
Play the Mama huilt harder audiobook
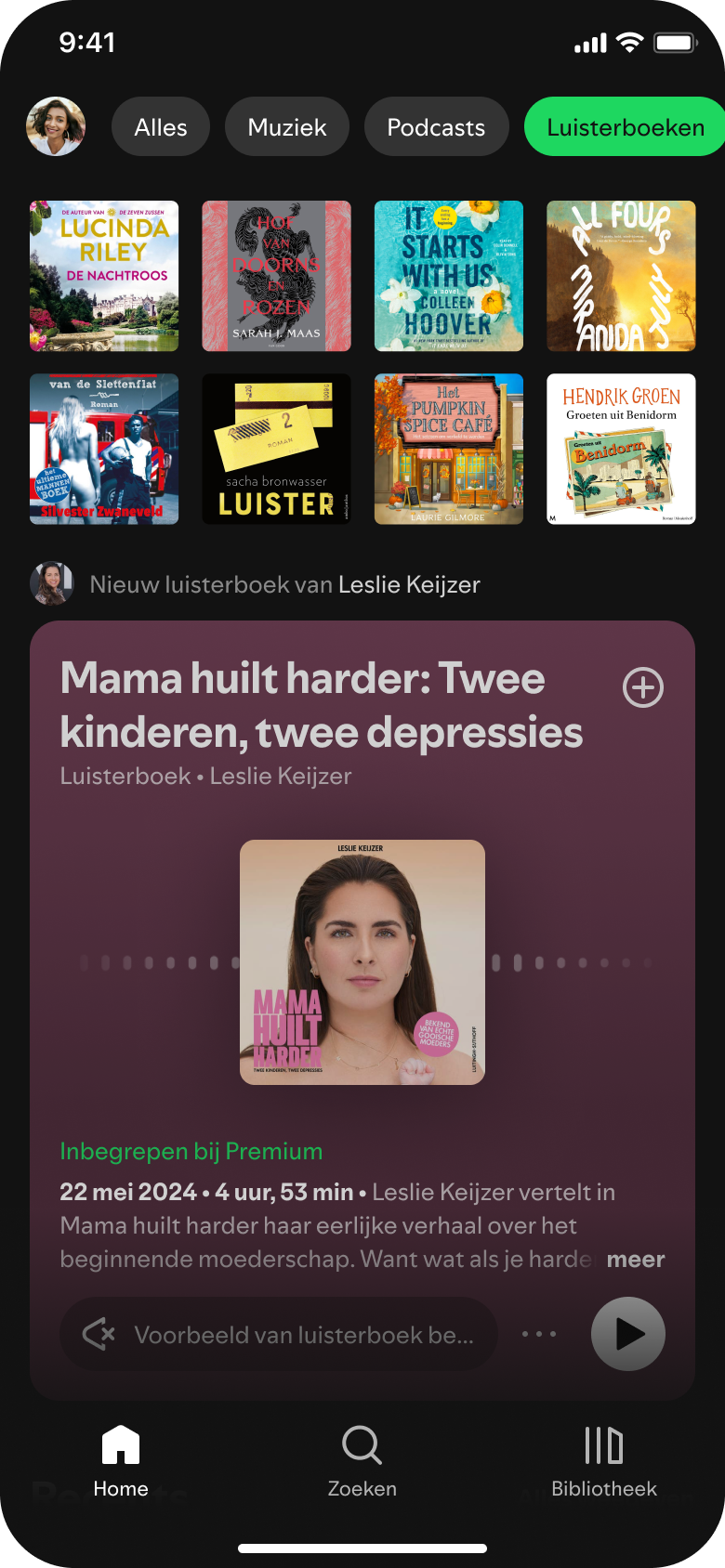coord(628,1334)
